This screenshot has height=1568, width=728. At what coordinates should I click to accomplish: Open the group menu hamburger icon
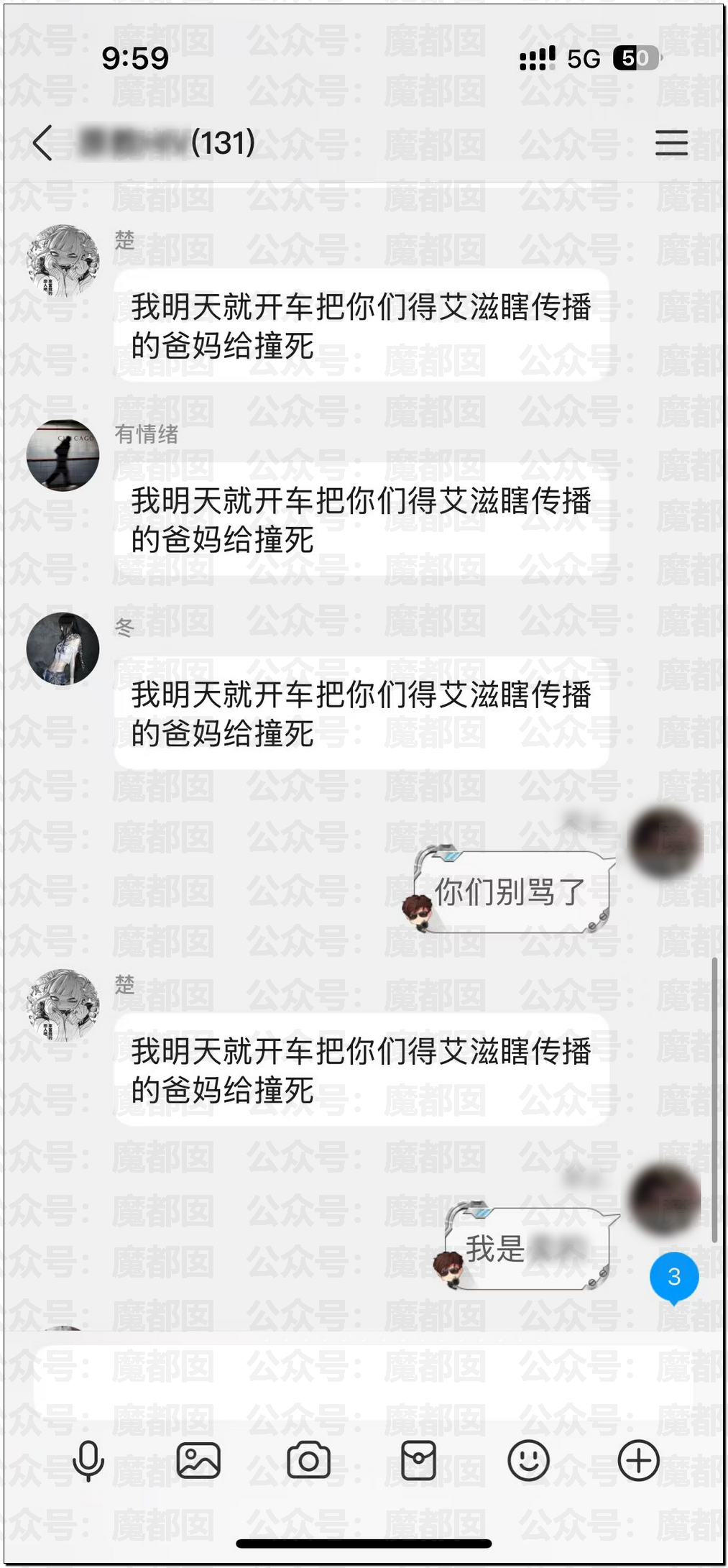tap(671, 143)
